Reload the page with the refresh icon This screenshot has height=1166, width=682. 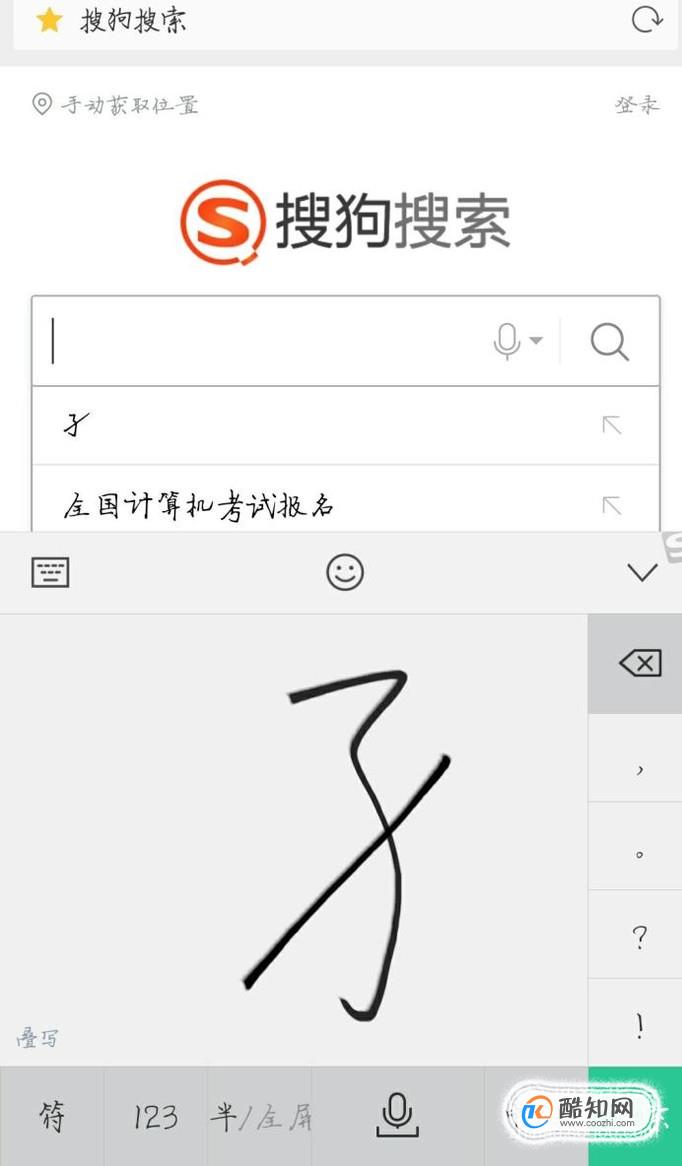(647, 19)
